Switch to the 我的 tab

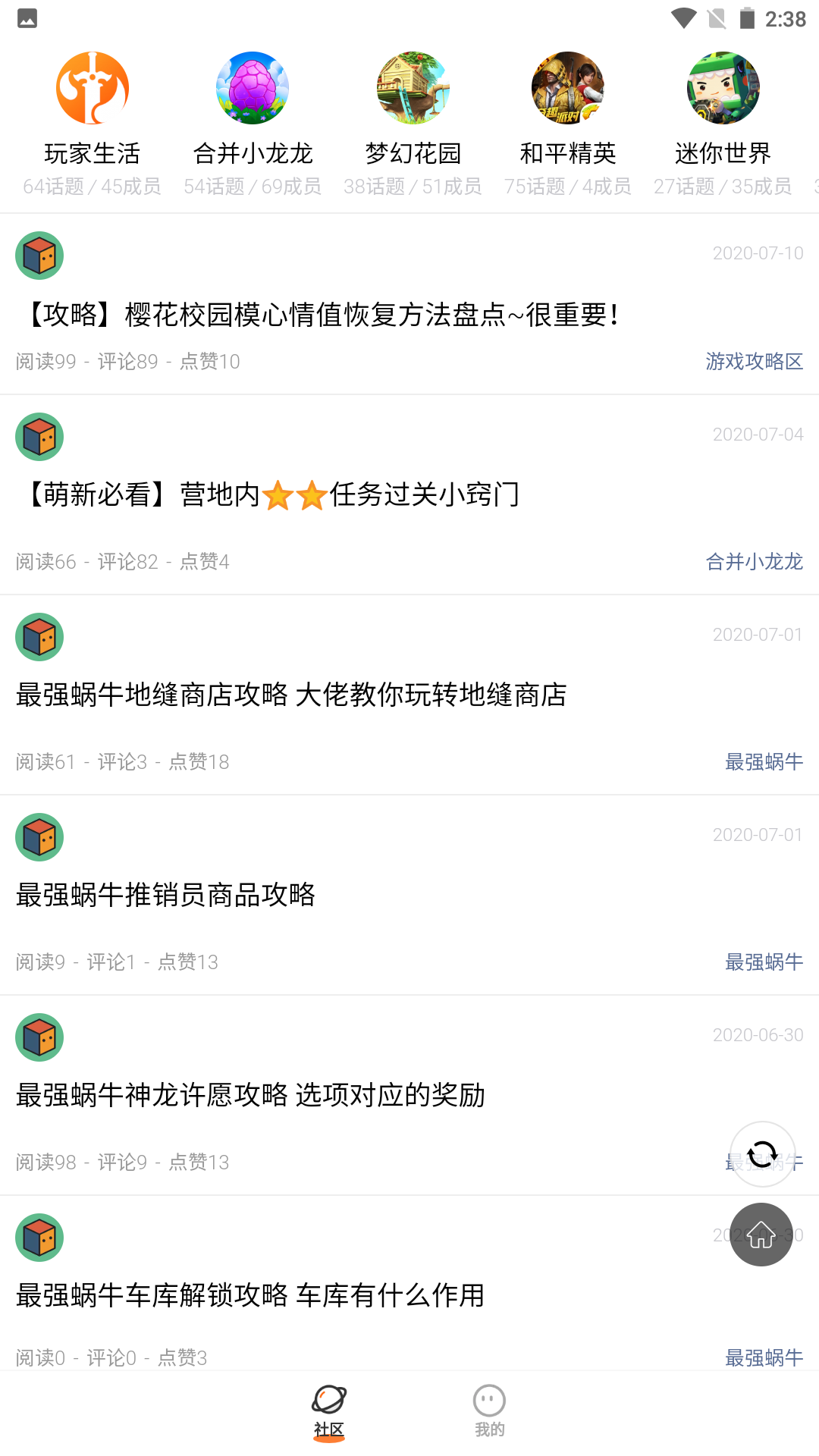point(489,1410)
